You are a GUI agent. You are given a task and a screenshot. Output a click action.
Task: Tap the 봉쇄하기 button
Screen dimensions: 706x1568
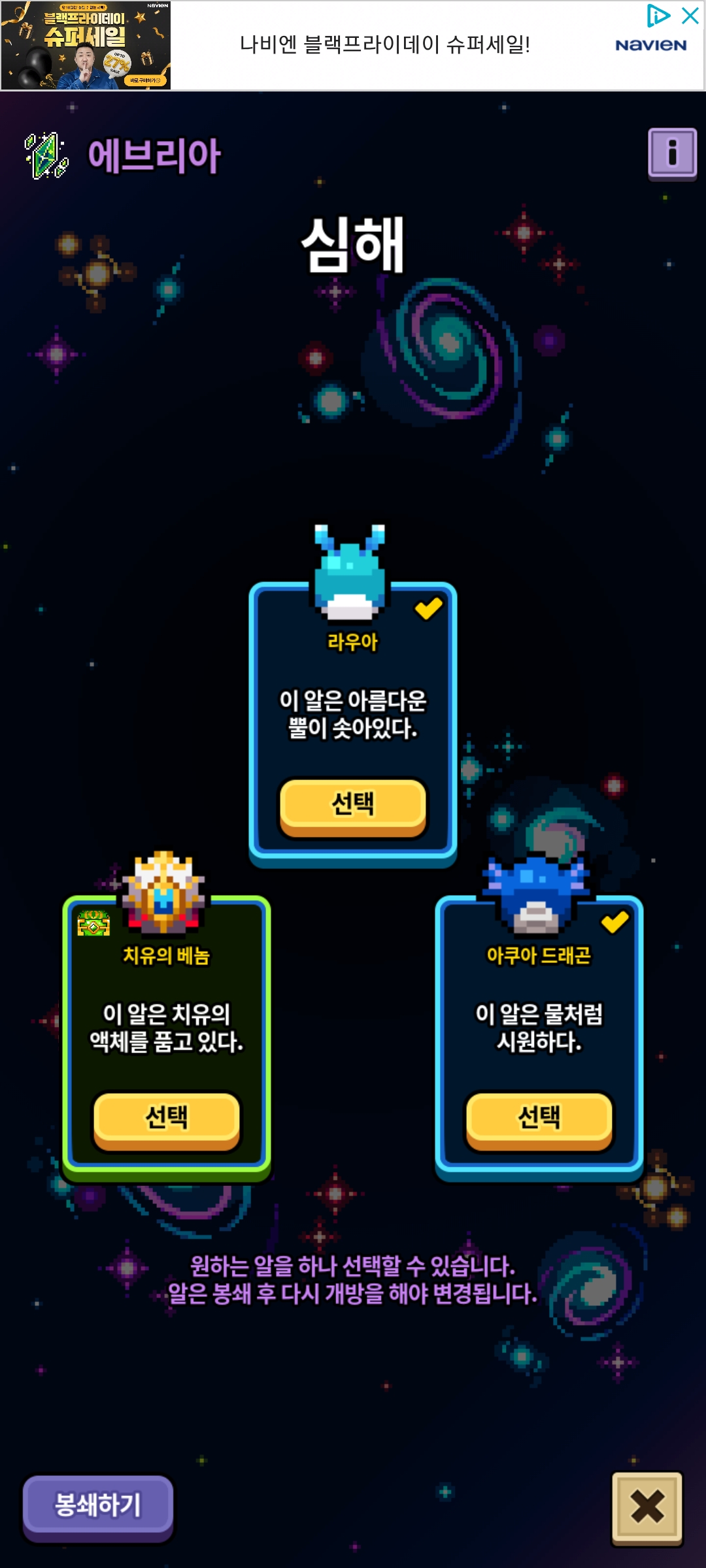(98, 1506)
